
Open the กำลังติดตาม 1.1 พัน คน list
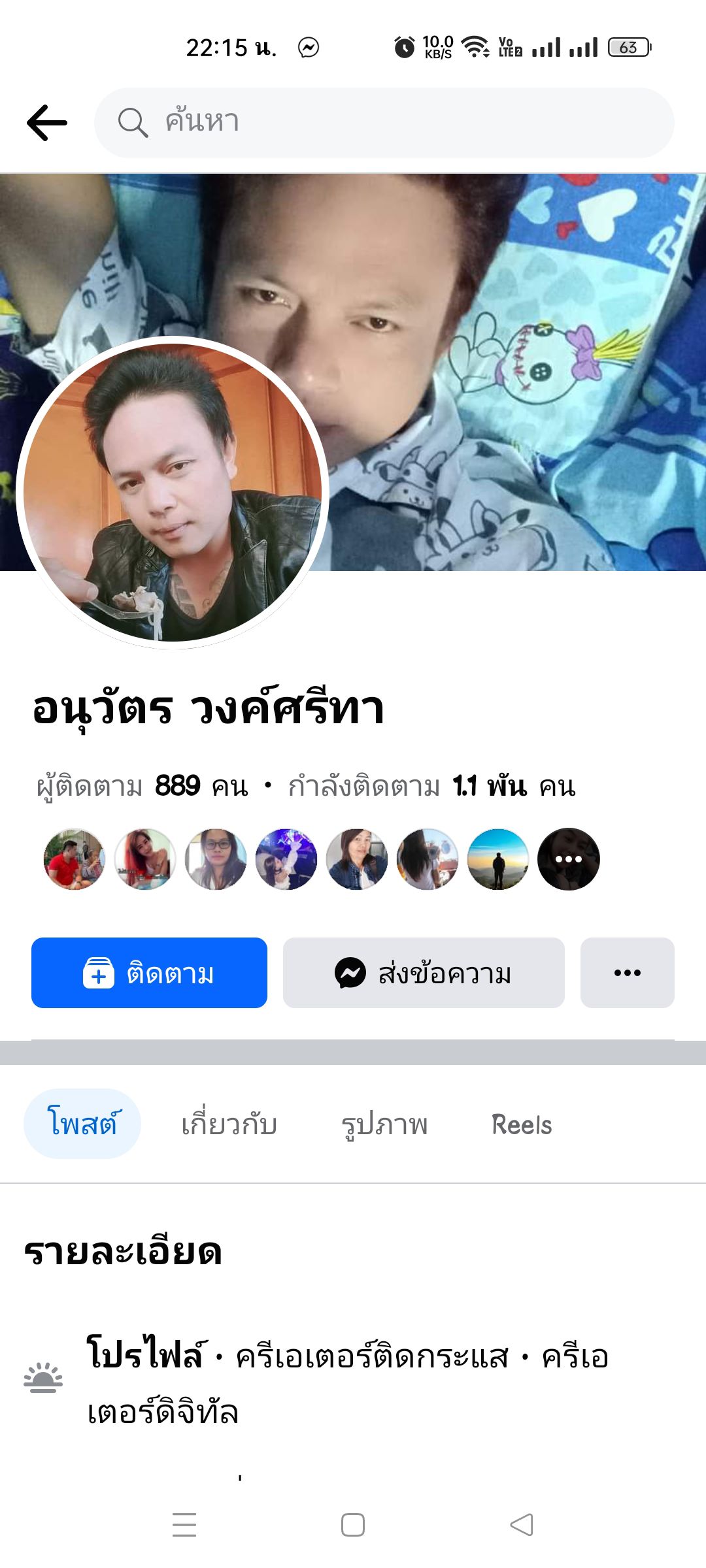click(431, 786)
